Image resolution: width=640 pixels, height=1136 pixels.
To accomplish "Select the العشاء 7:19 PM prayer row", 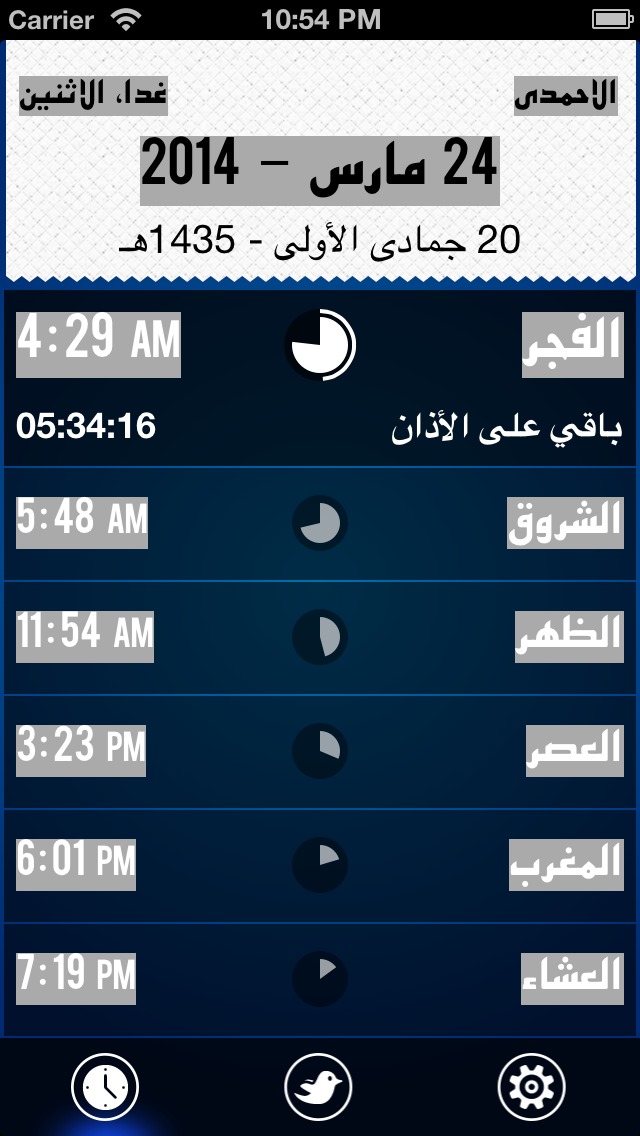I will coord(320,980).
